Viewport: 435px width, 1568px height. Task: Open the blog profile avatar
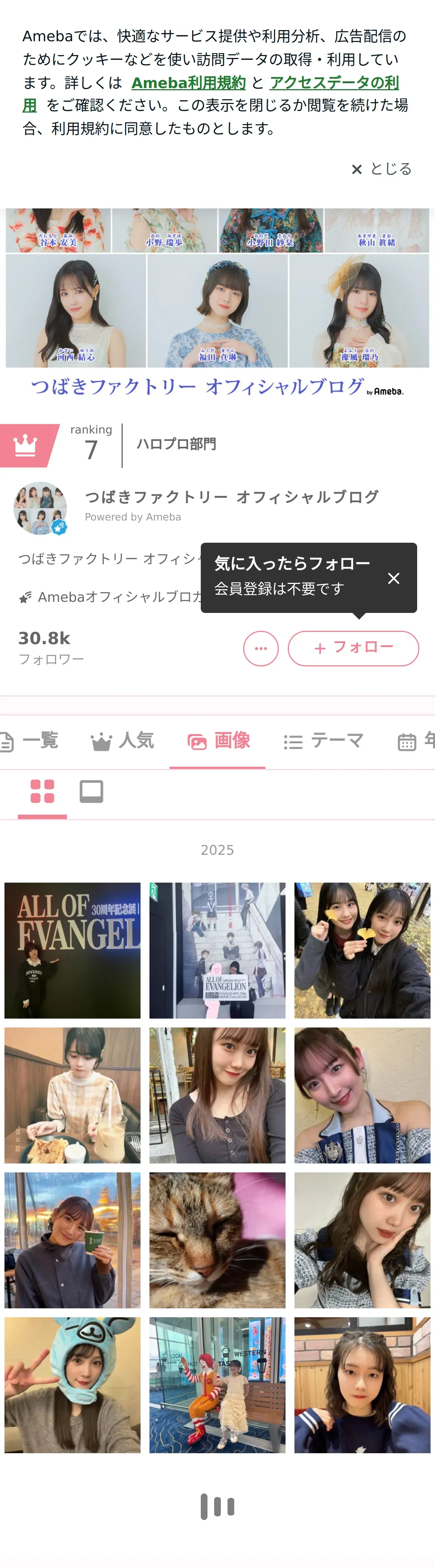[x=40, y=508]
